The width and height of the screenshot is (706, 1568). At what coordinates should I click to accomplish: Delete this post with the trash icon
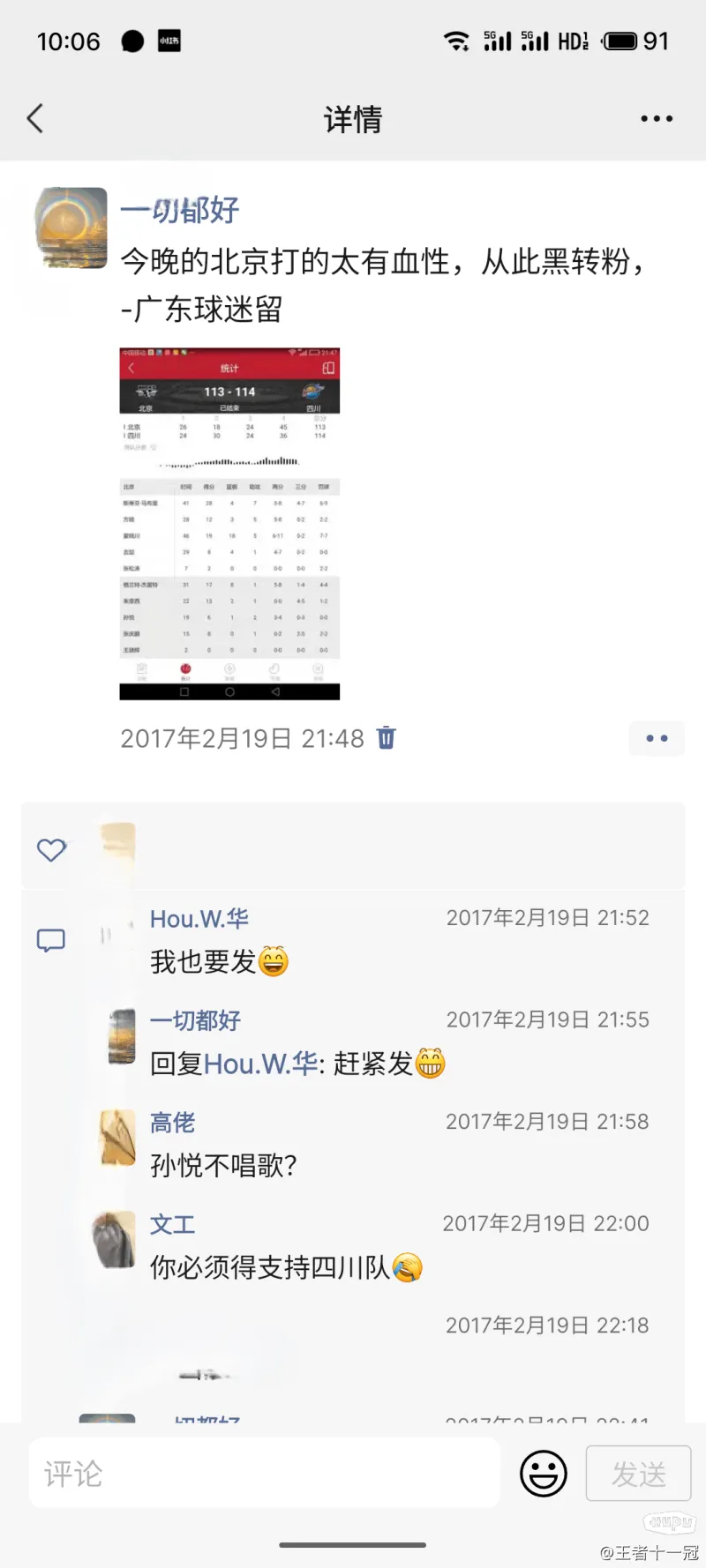pyautogui.click(x=387, y=737)
